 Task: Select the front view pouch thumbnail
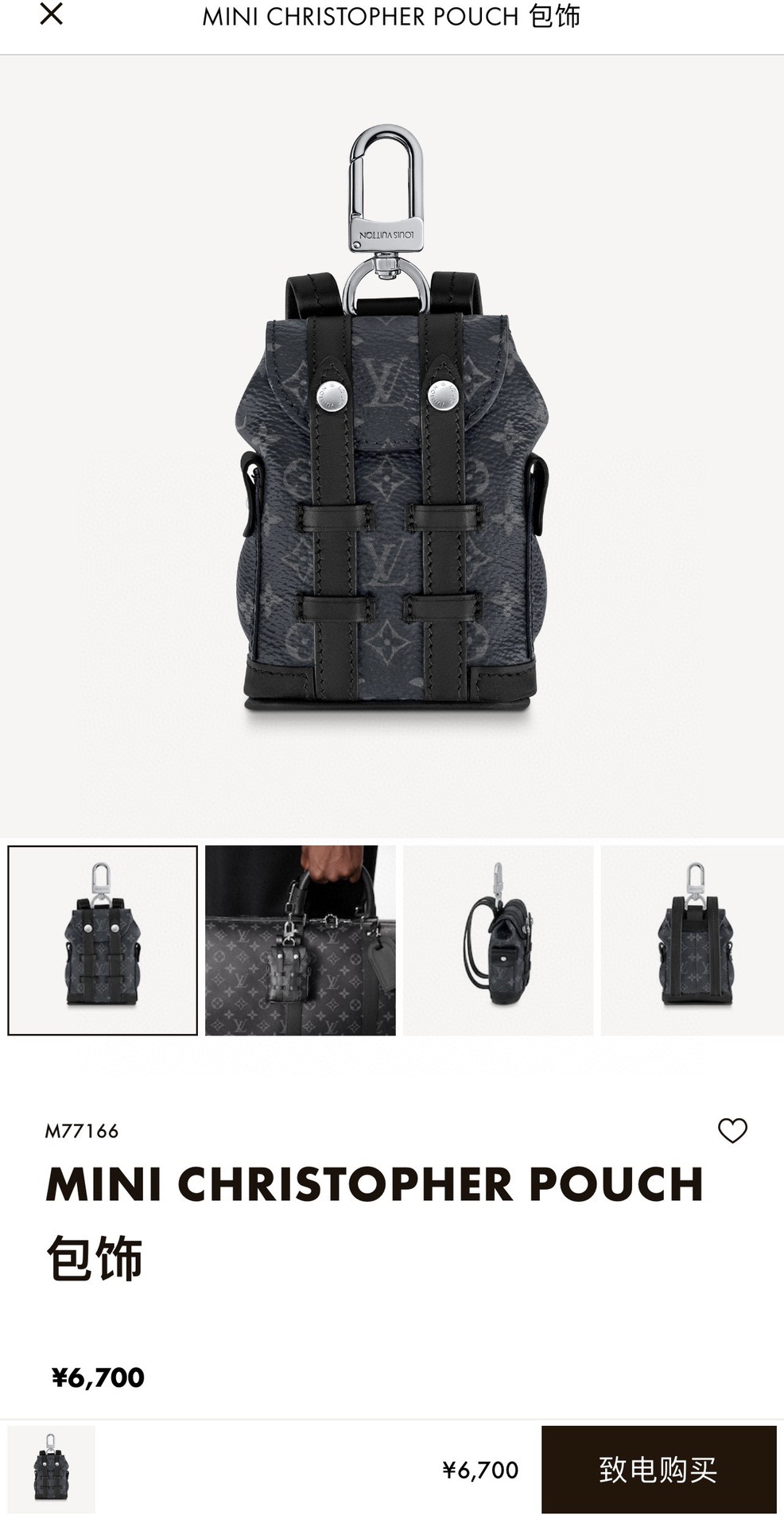point(103,940)
